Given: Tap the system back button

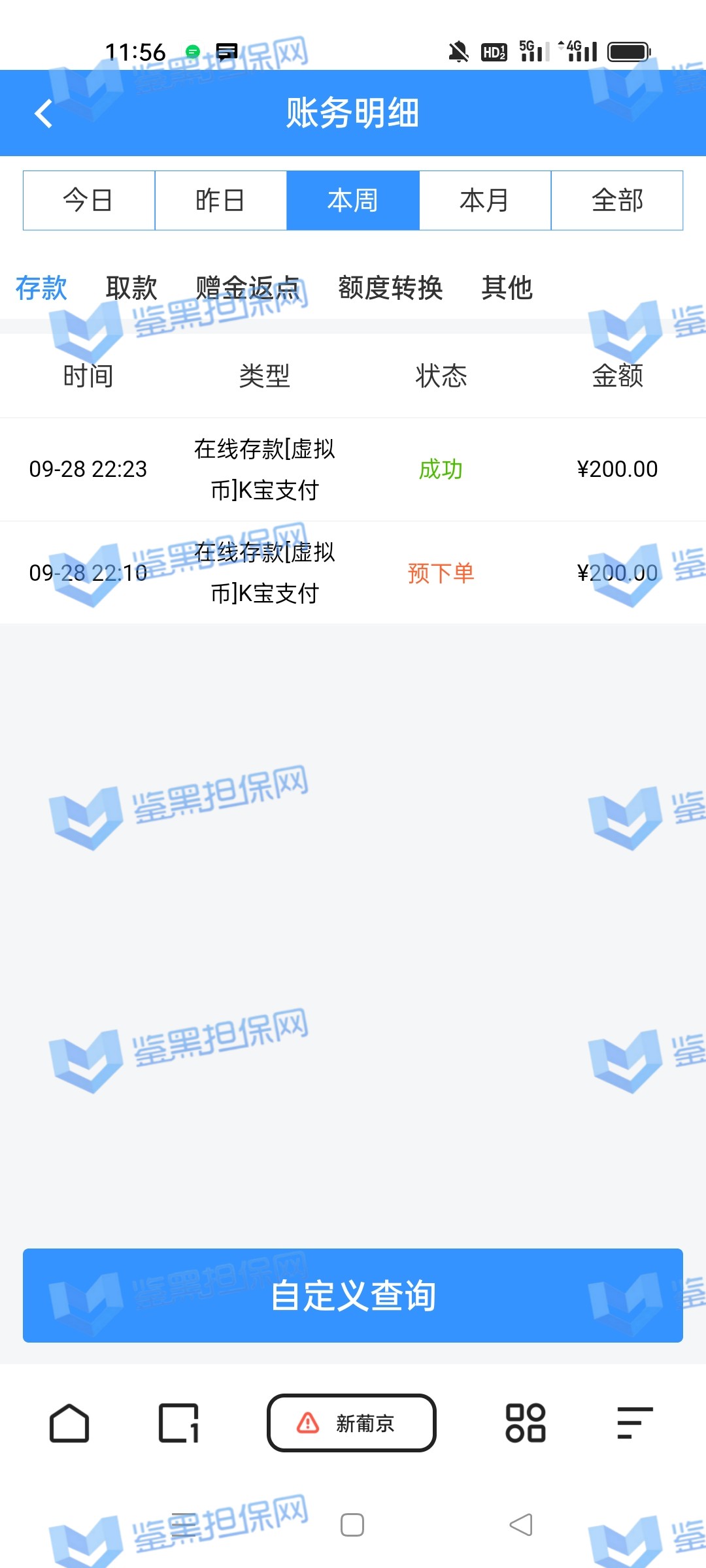Looking at the screenshot, I should coord(521,1525).
